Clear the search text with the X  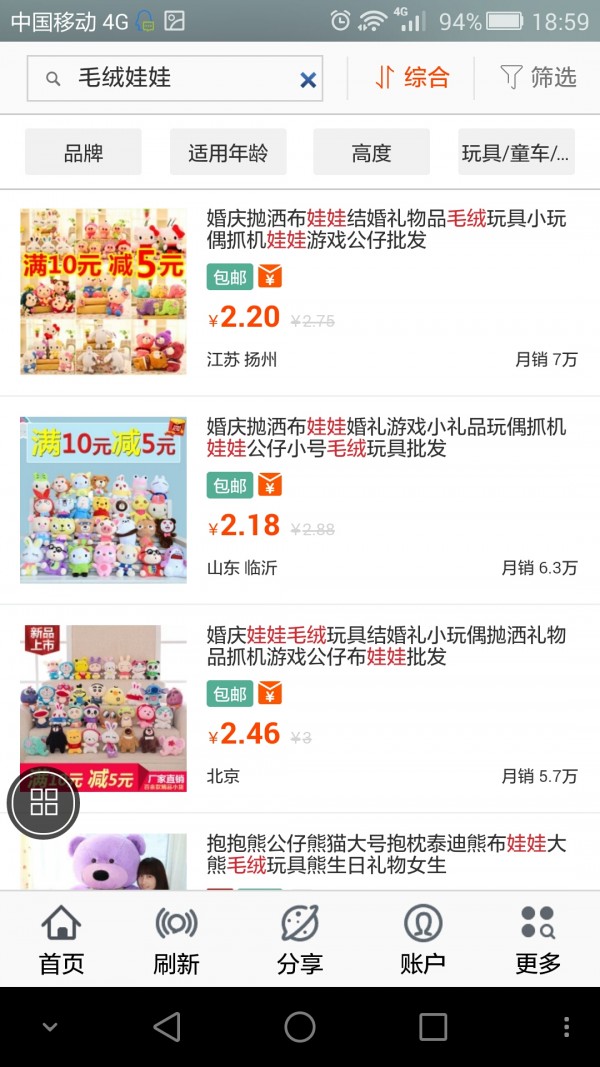[x=308, y=79]
